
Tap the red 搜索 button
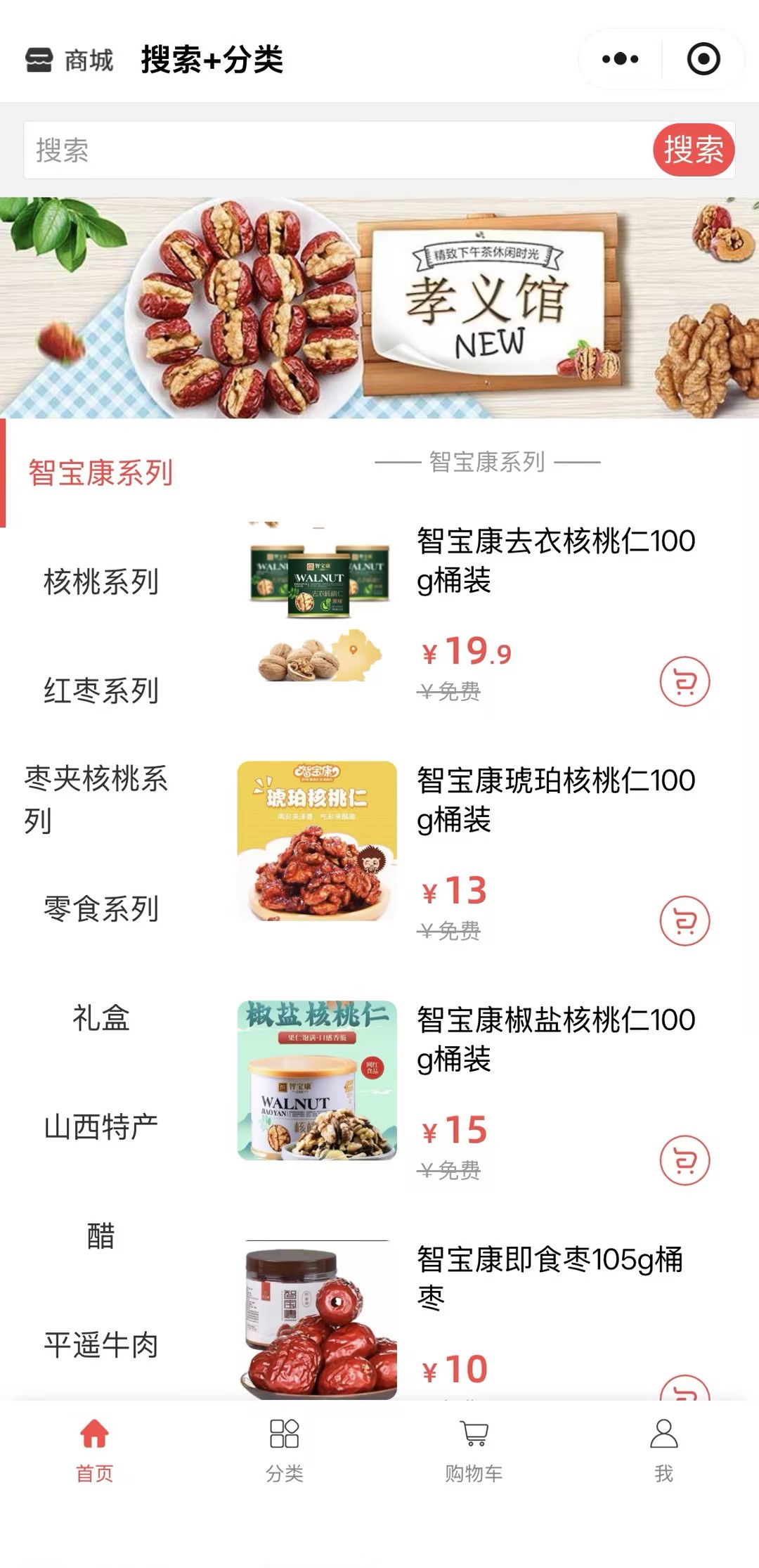click(x=693, y=150)
